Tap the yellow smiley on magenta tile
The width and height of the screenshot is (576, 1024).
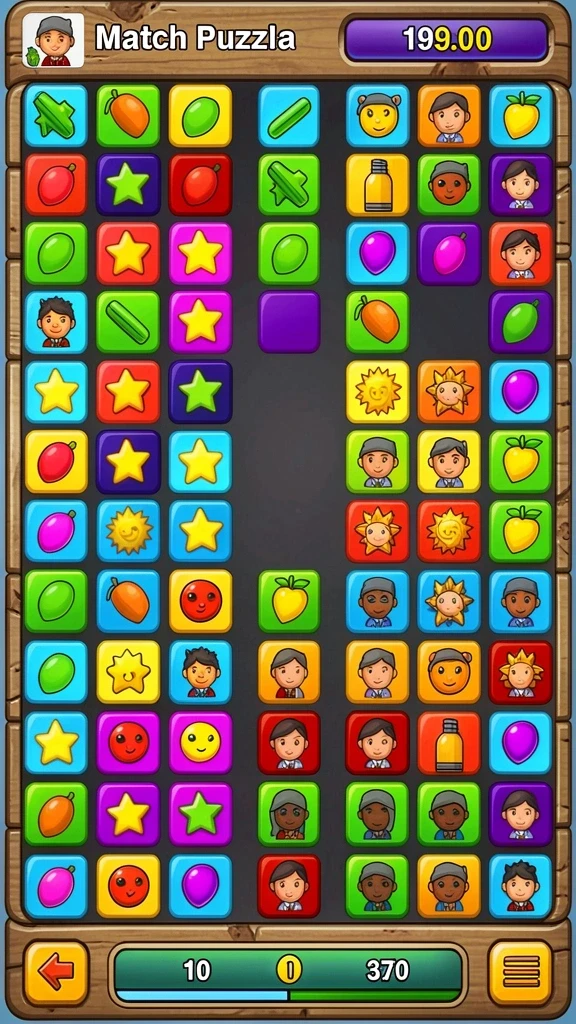(x=200, y=743)
